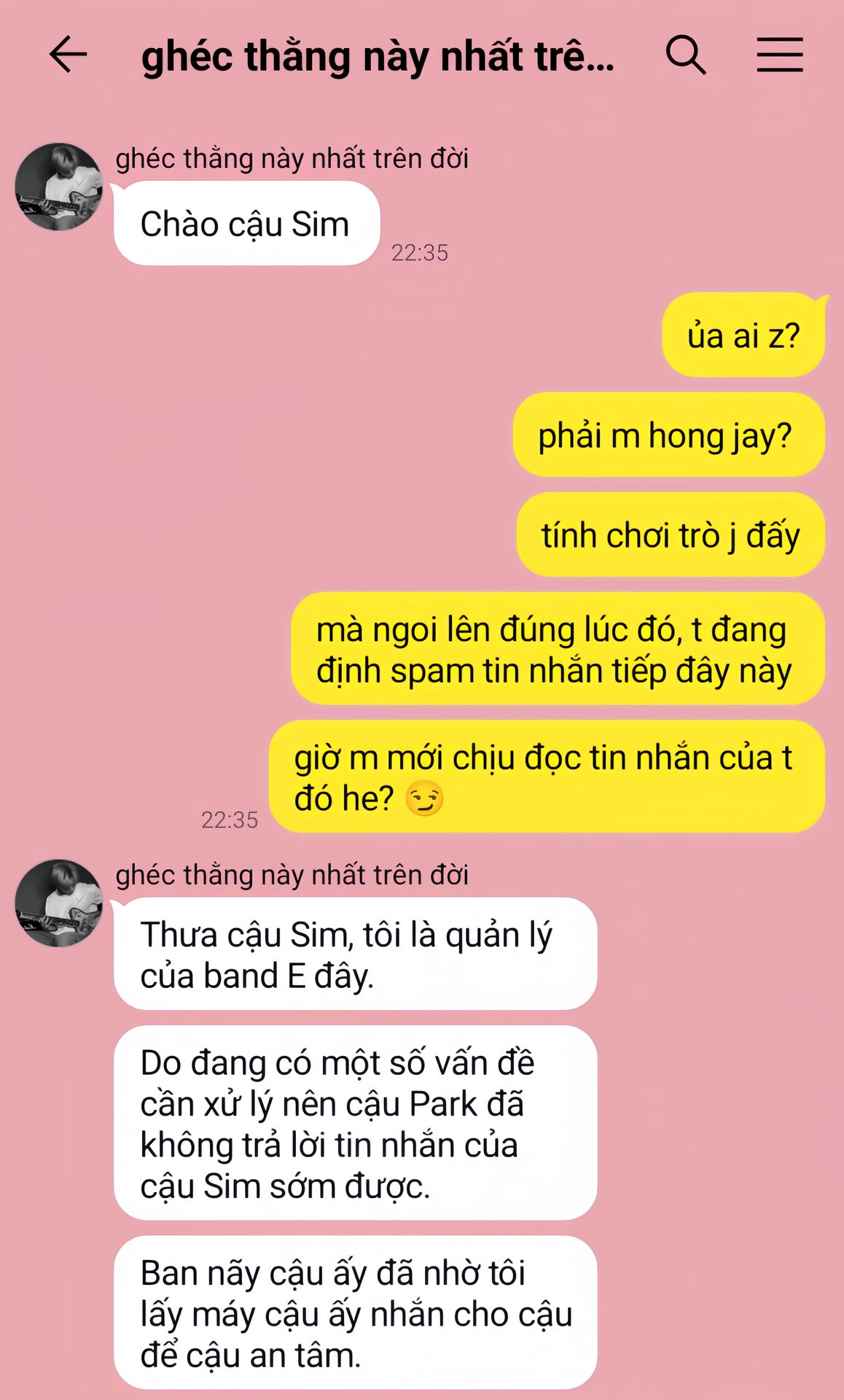Open the hamburger menu of the chat
Screen dimensions: 844x1400
click(780, 55)
